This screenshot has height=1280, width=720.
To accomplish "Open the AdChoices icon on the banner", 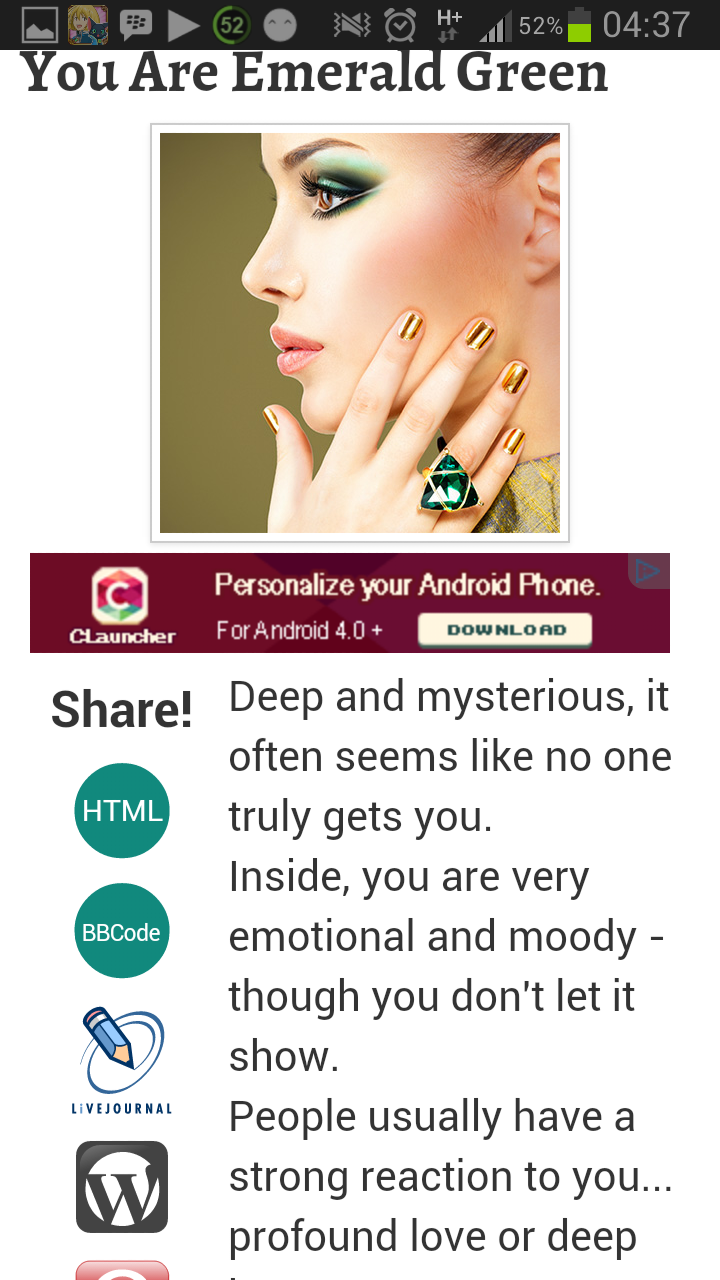I will tap(648, 572).
